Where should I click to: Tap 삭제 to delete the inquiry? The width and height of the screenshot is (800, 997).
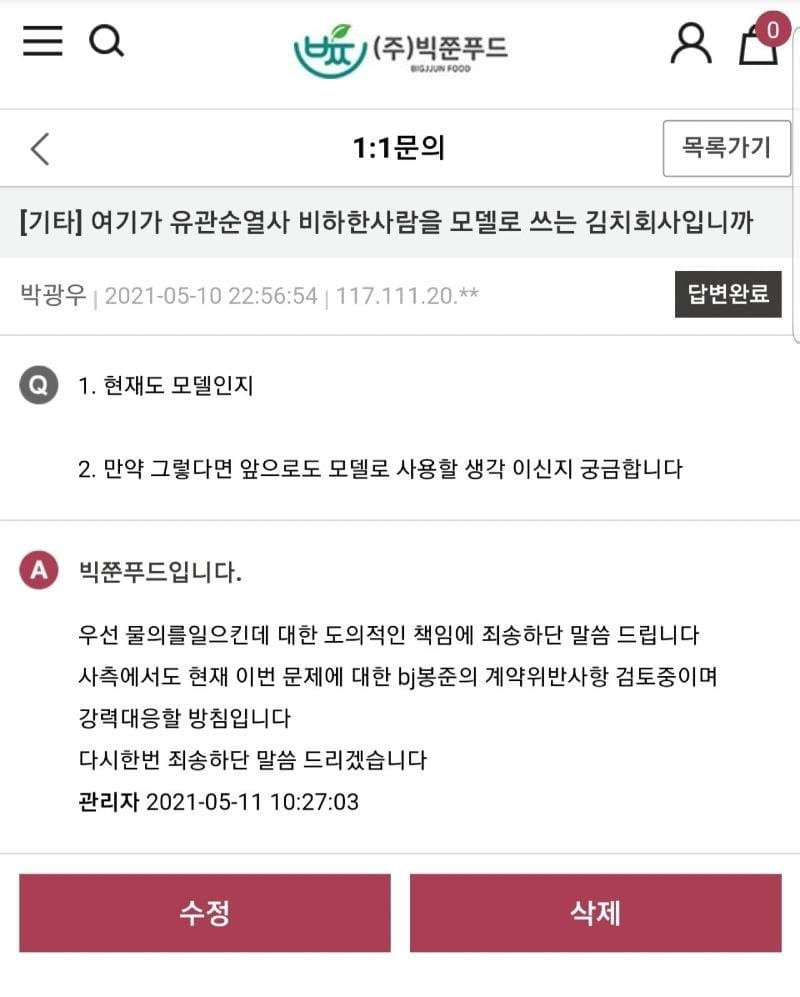click(595, 913)
